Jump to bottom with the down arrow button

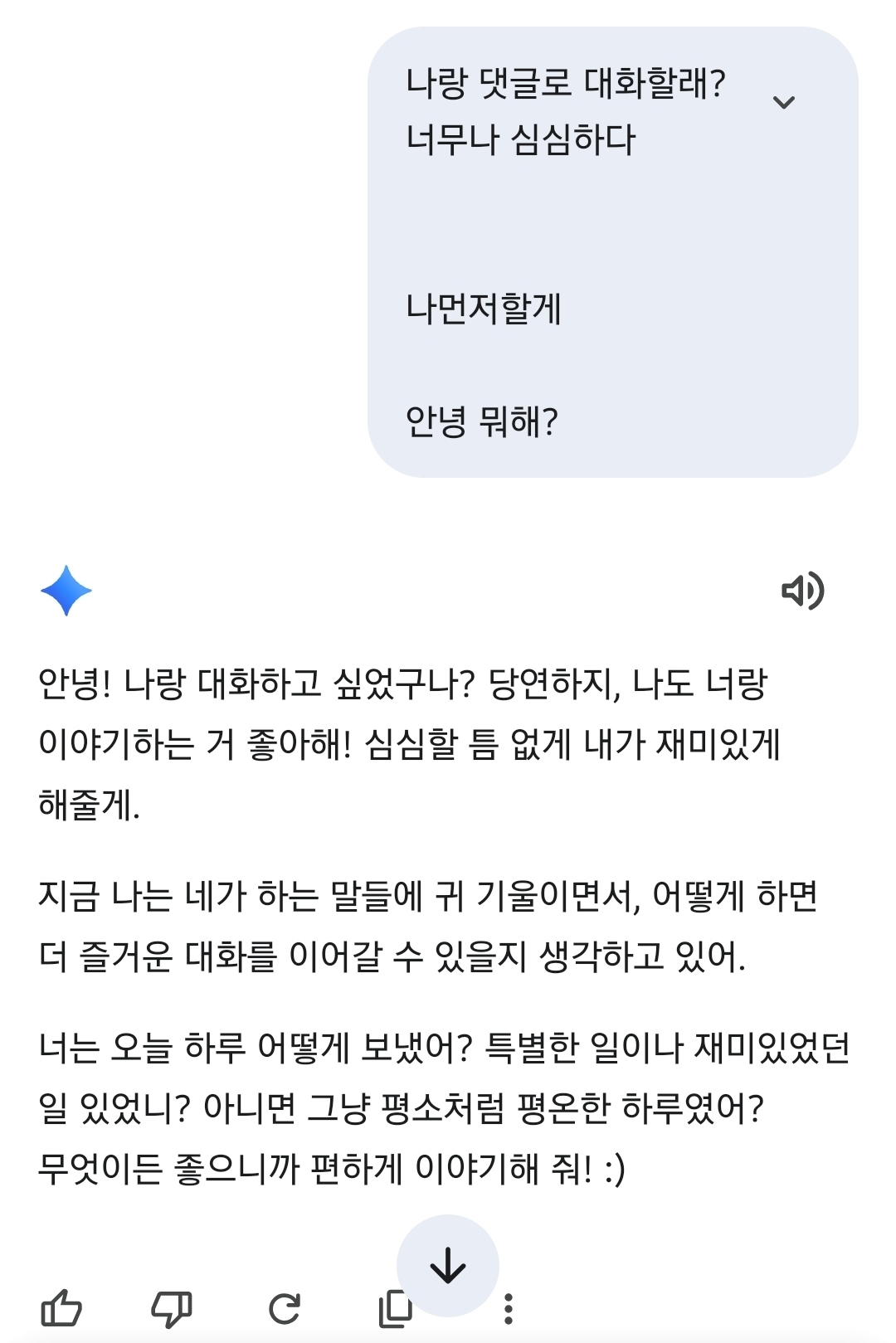(448, 1266)
